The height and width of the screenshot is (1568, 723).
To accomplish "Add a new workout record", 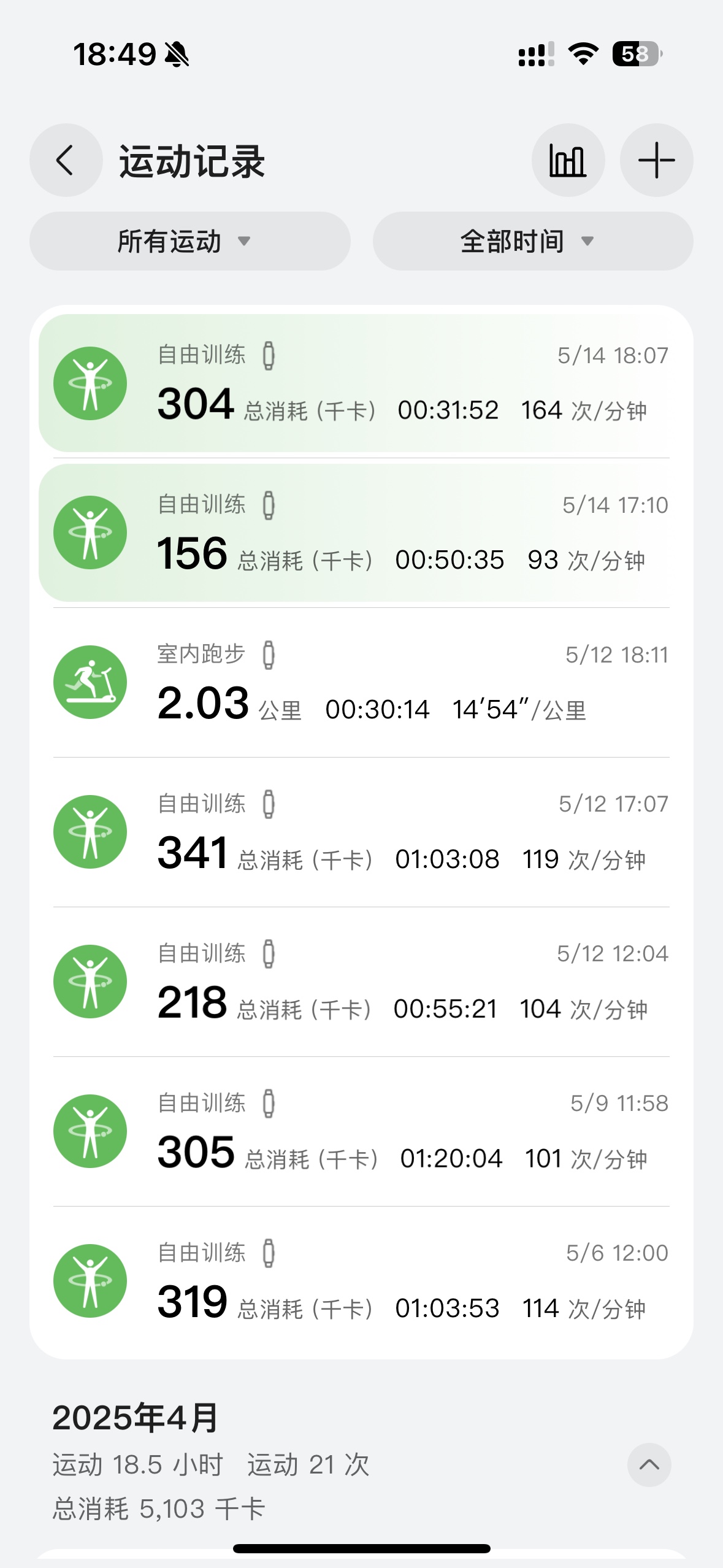I will pos(656,161).
